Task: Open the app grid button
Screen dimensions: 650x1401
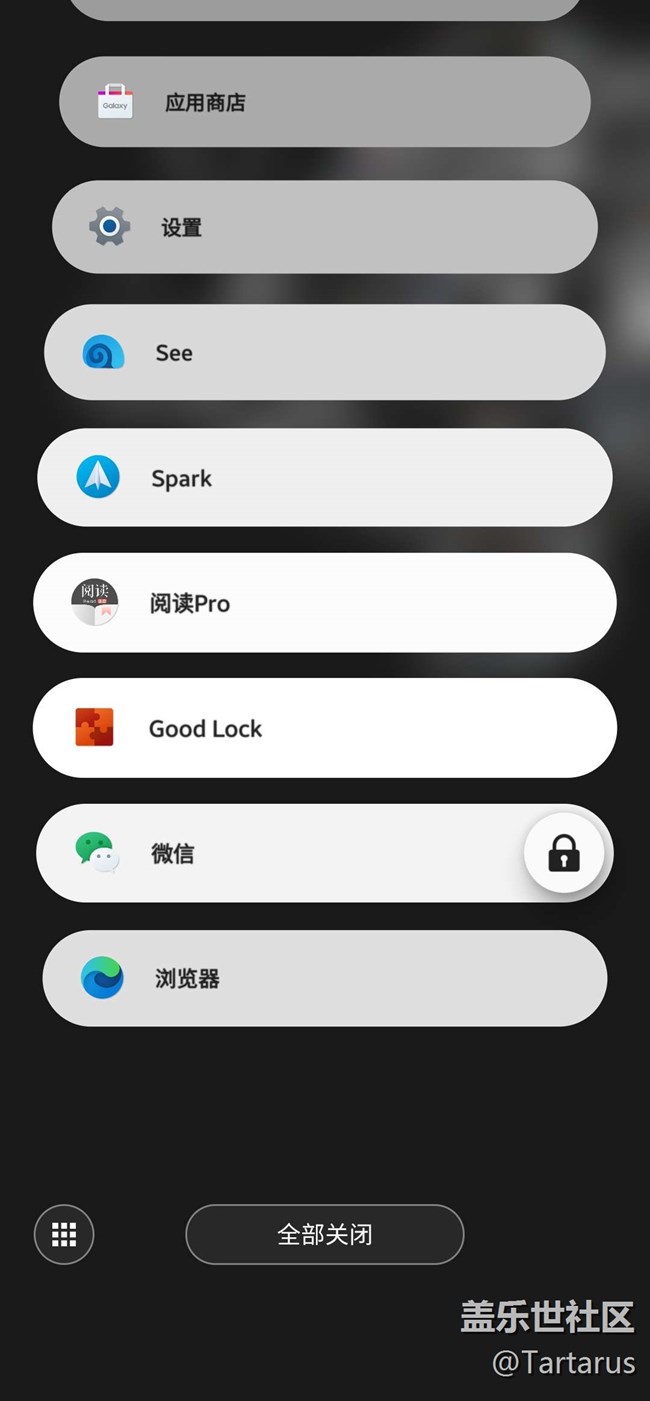Action: 64,1234
